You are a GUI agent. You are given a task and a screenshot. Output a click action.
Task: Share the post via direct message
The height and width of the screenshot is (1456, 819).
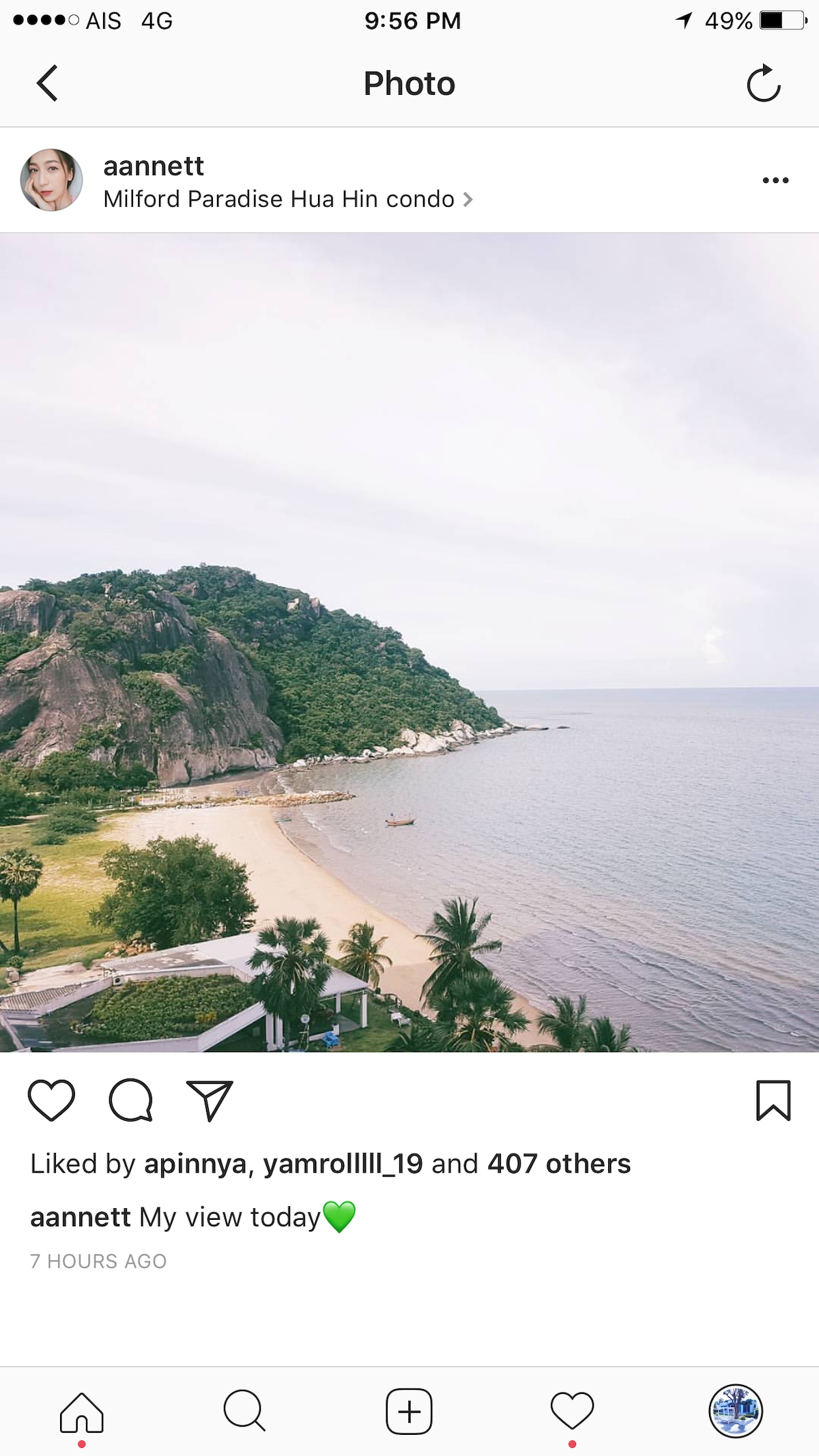click(x=210, y=1100)
